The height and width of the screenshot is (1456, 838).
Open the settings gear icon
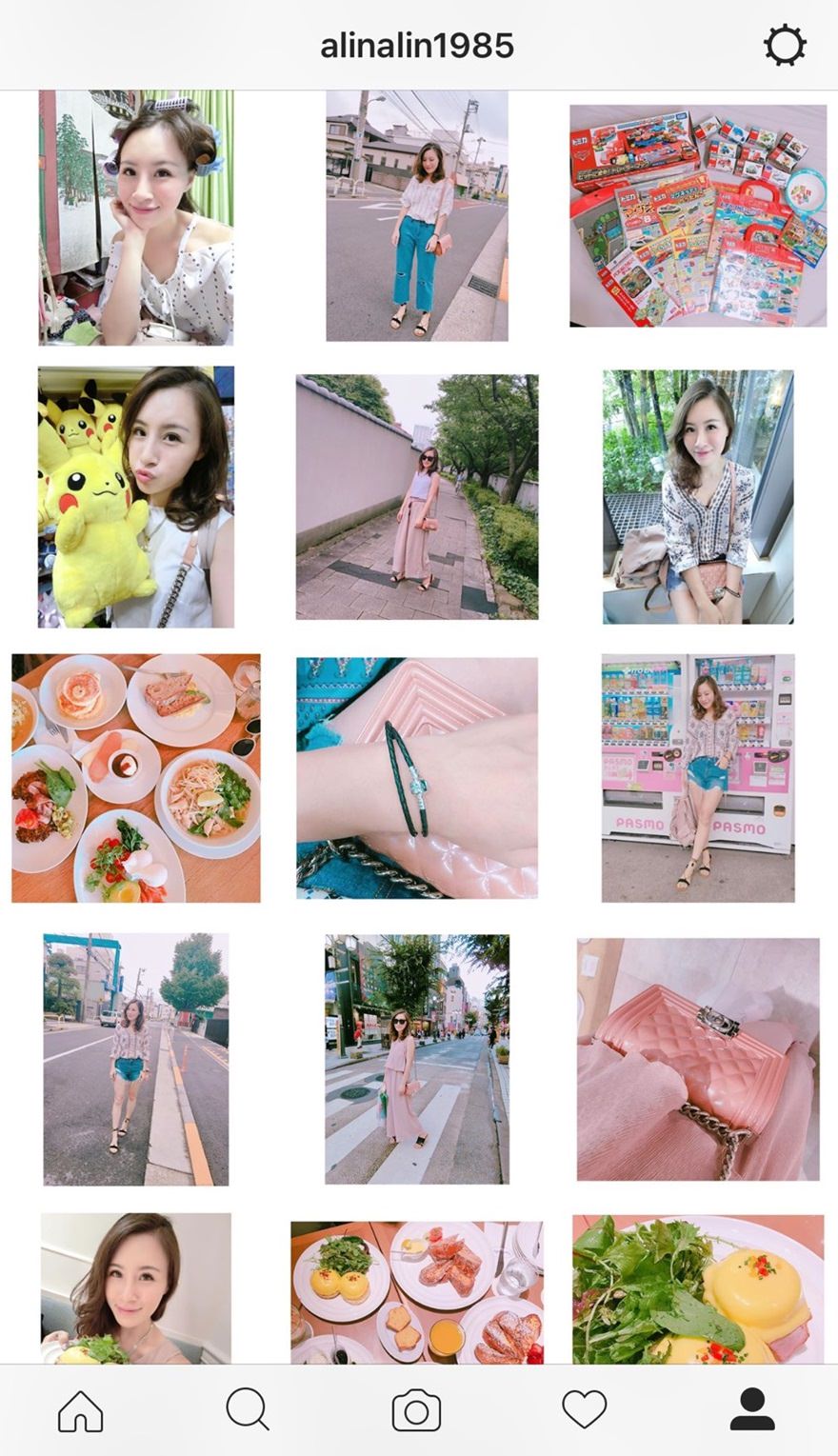point(785,46)
